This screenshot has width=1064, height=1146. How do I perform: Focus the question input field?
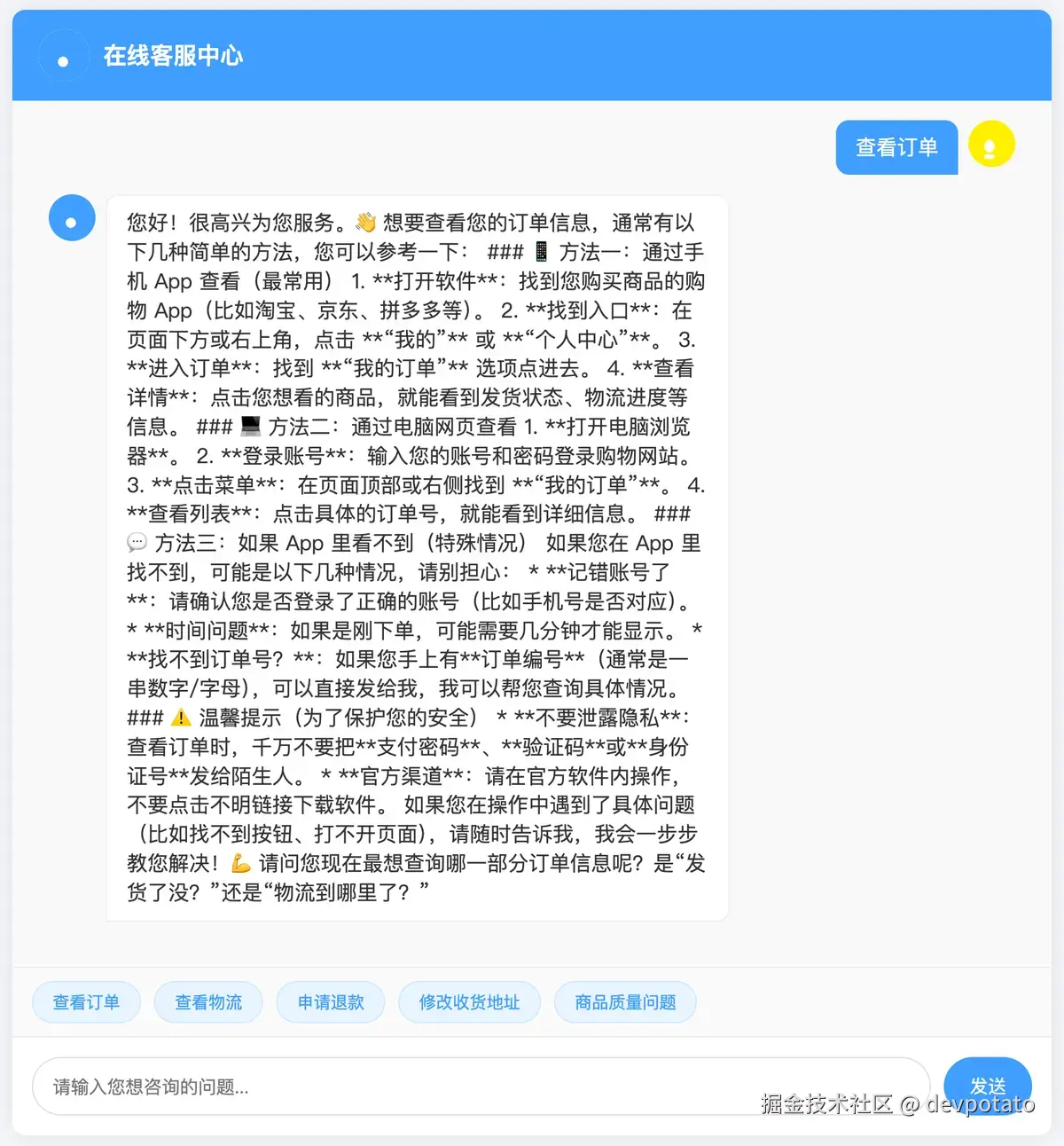point(479,1087)
